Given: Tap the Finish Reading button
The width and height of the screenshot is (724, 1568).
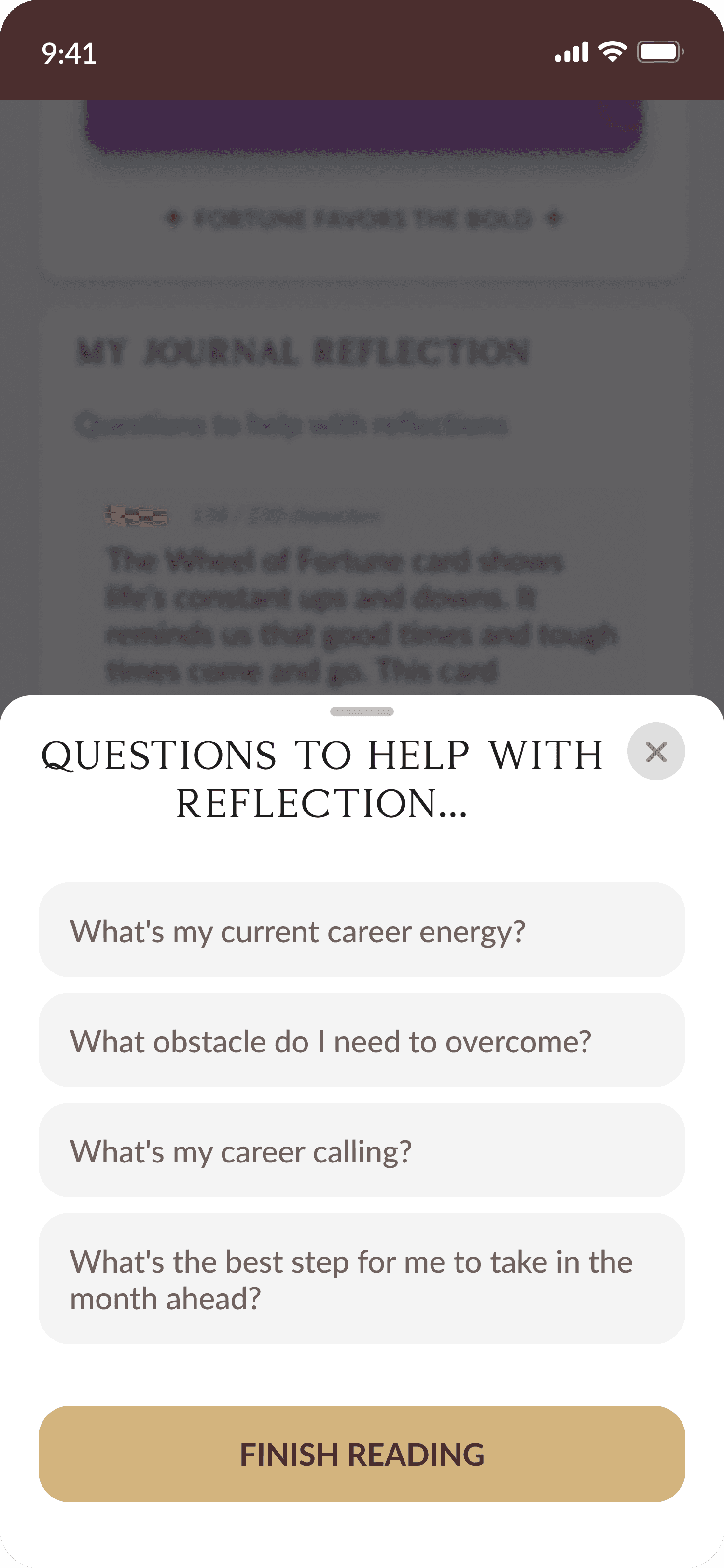Looking at the screenshot, I should (362, 1454).
